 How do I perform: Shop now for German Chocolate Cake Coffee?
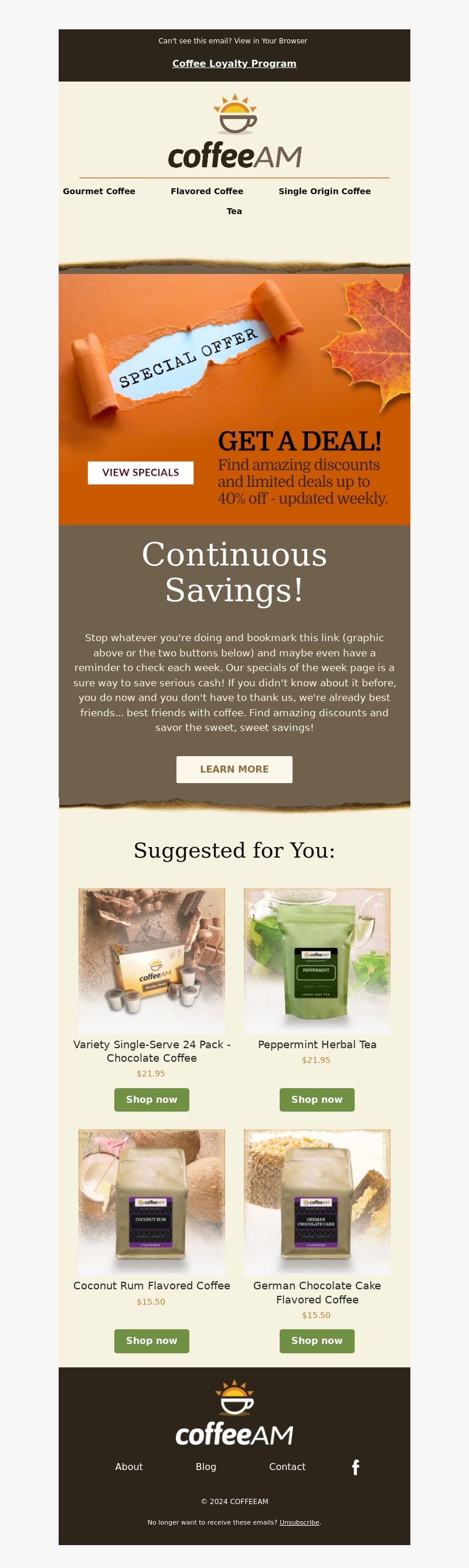[317, 1340]
